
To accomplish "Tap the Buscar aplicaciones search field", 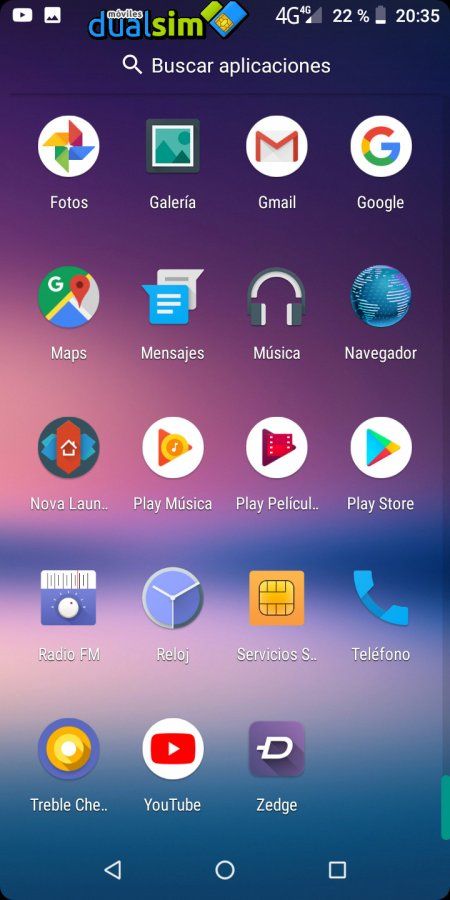I will [226, 65].
